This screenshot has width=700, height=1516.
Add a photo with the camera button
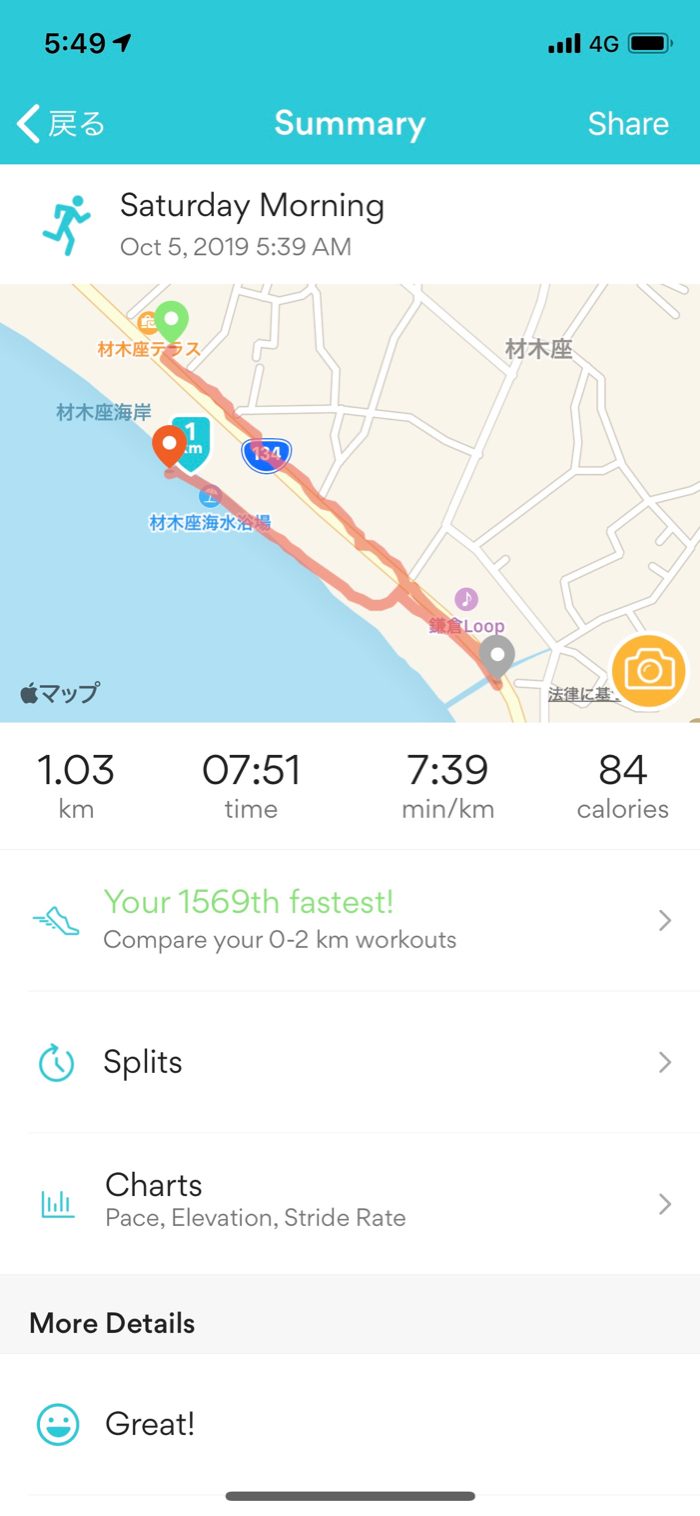coord(649,670)
